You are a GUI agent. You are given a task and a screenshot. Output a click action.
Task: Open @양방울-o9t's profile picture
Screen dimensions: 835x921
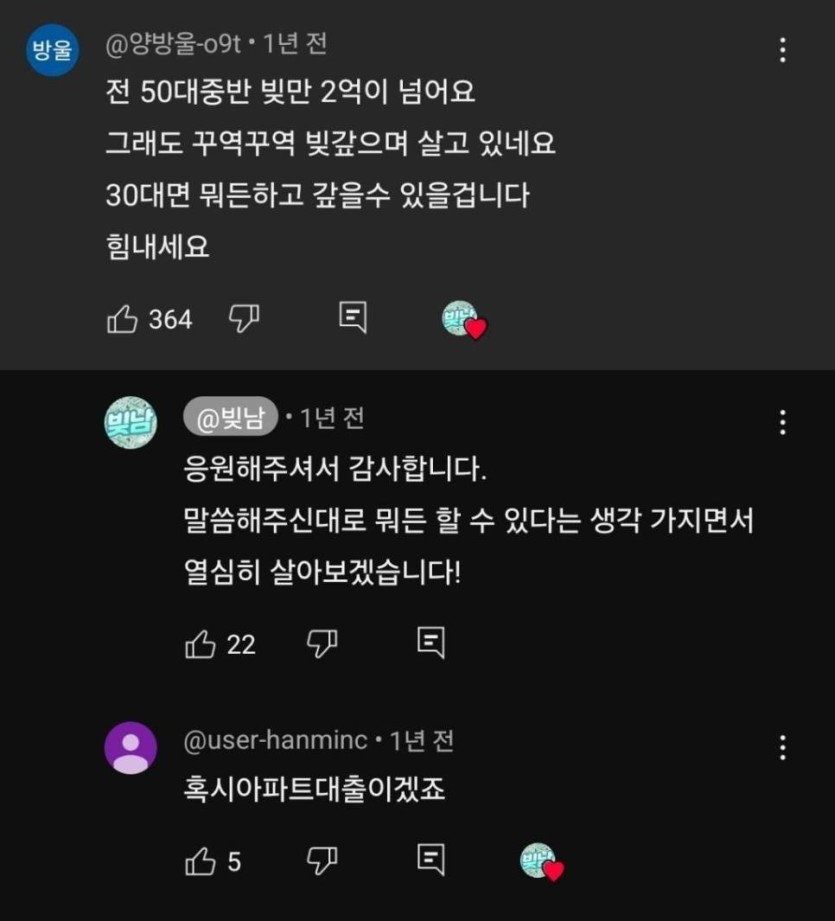(x=52, y=51)
